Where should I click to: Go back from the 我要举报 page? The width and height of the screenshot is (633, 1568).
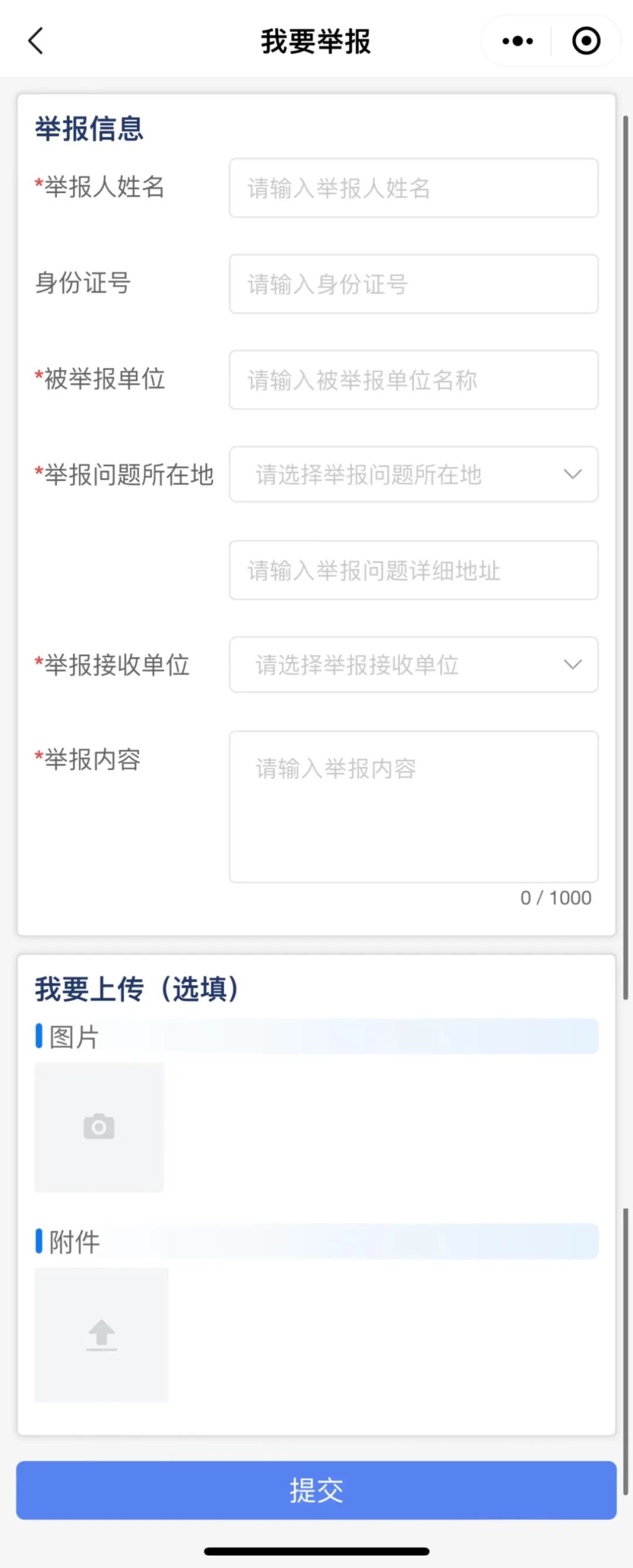tap(35, 42)
